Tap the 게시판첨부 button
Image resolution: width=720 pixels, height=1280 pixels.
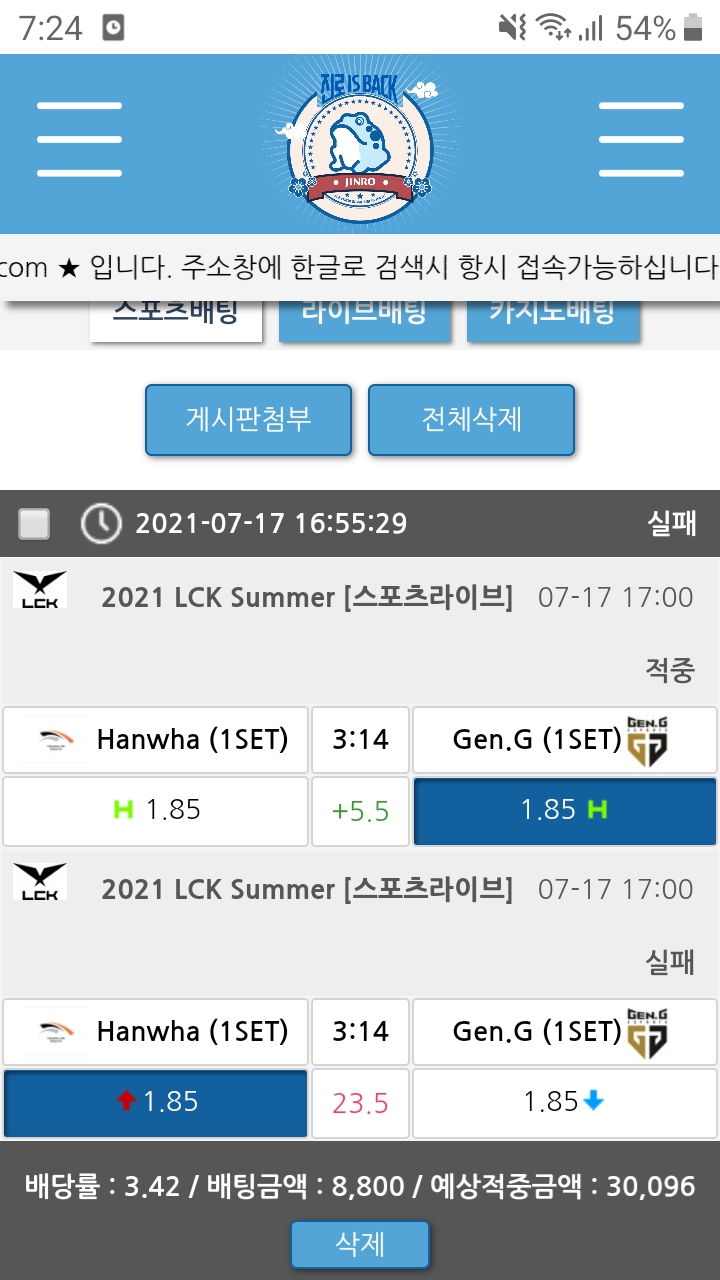[x=248, y=420]
